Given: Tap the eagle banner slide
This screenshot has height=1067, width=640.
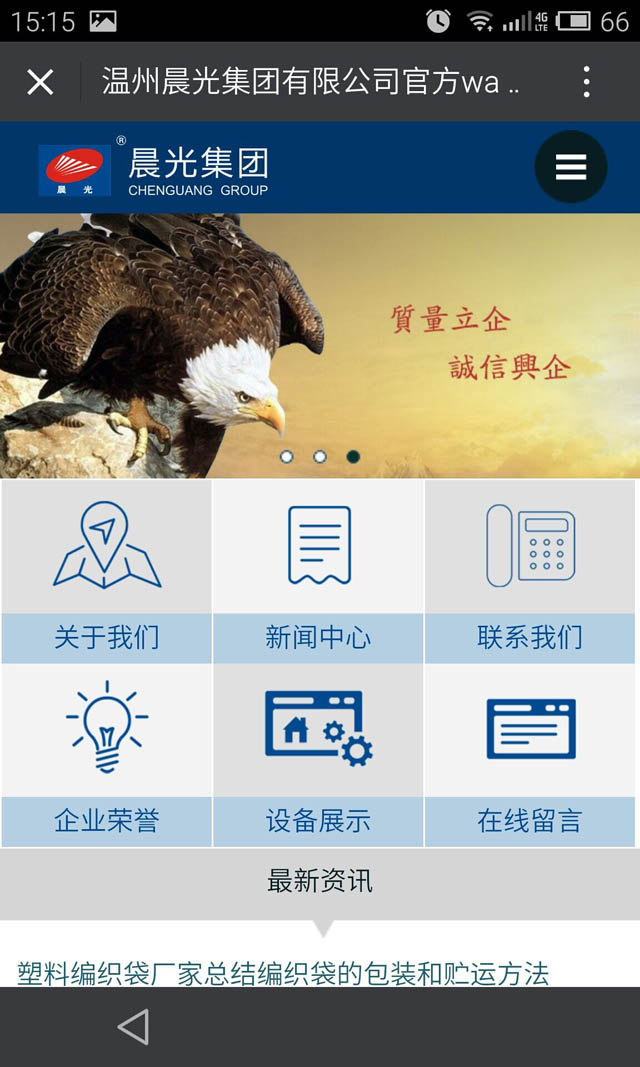Looking at the screenshot, I should point(320,340).
